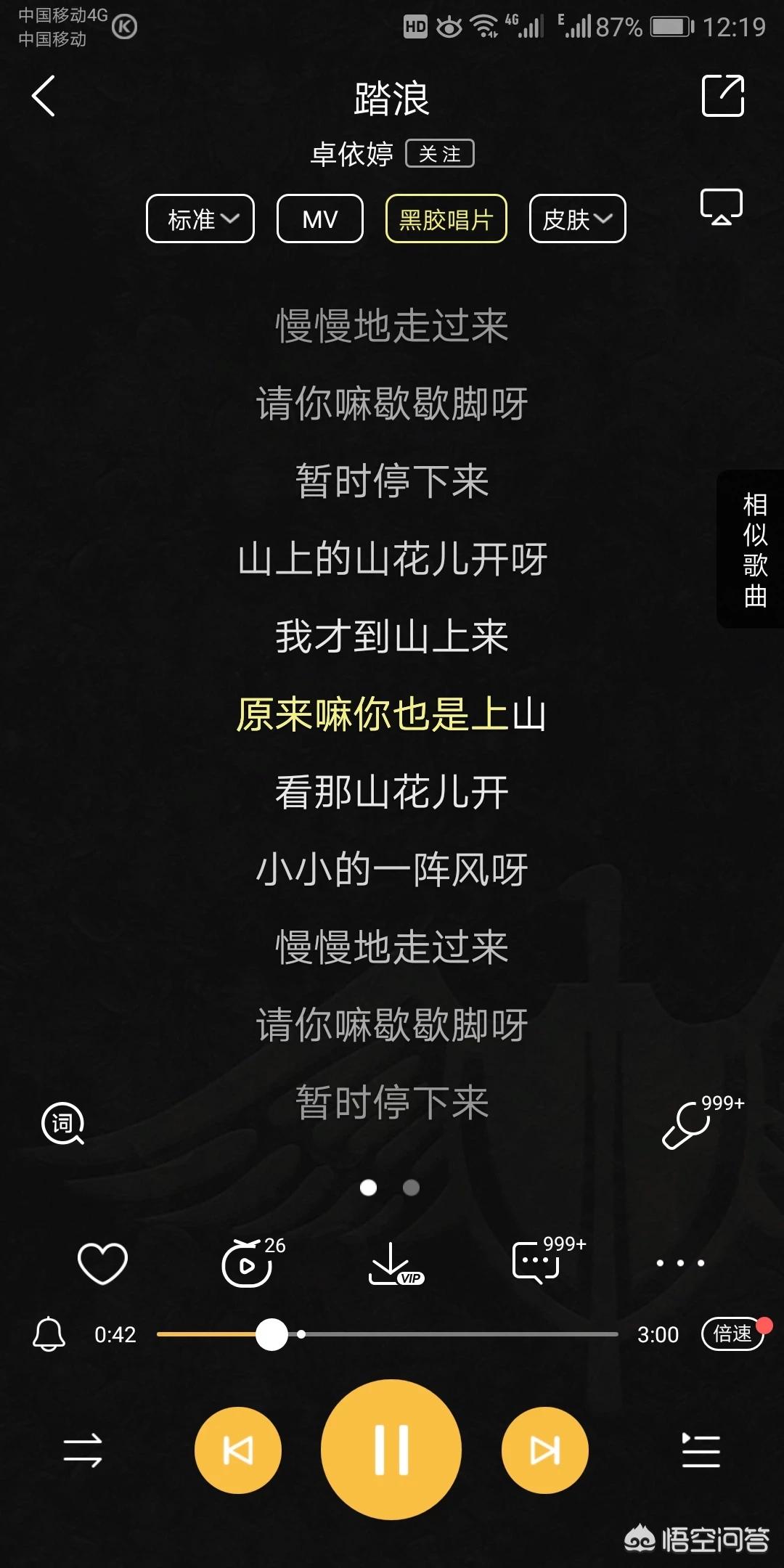
Task: Go back with the top-left arrow
Action: 44,96
